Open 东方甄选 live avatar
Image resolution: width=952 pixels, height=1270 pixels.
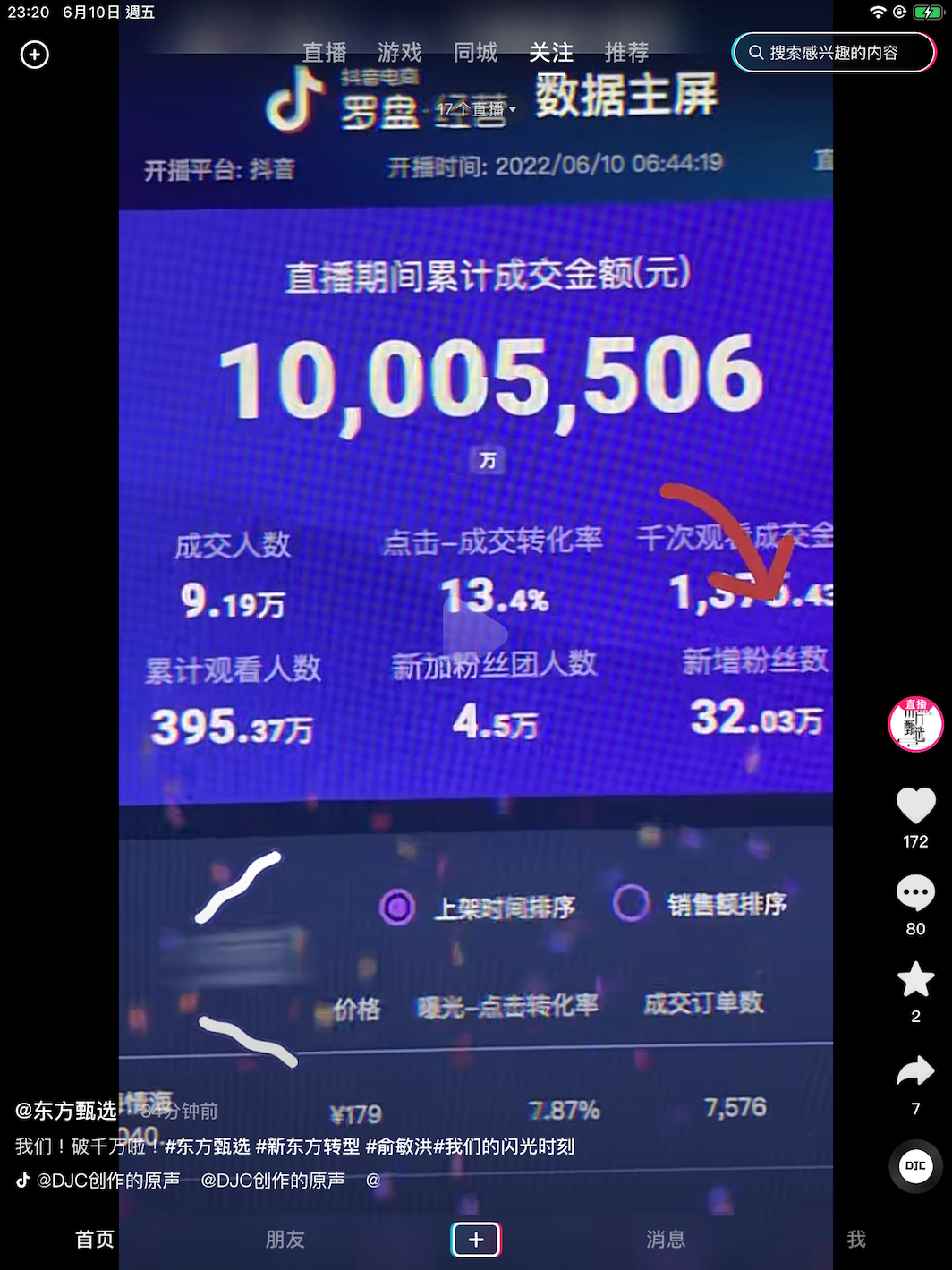point(915,723)
